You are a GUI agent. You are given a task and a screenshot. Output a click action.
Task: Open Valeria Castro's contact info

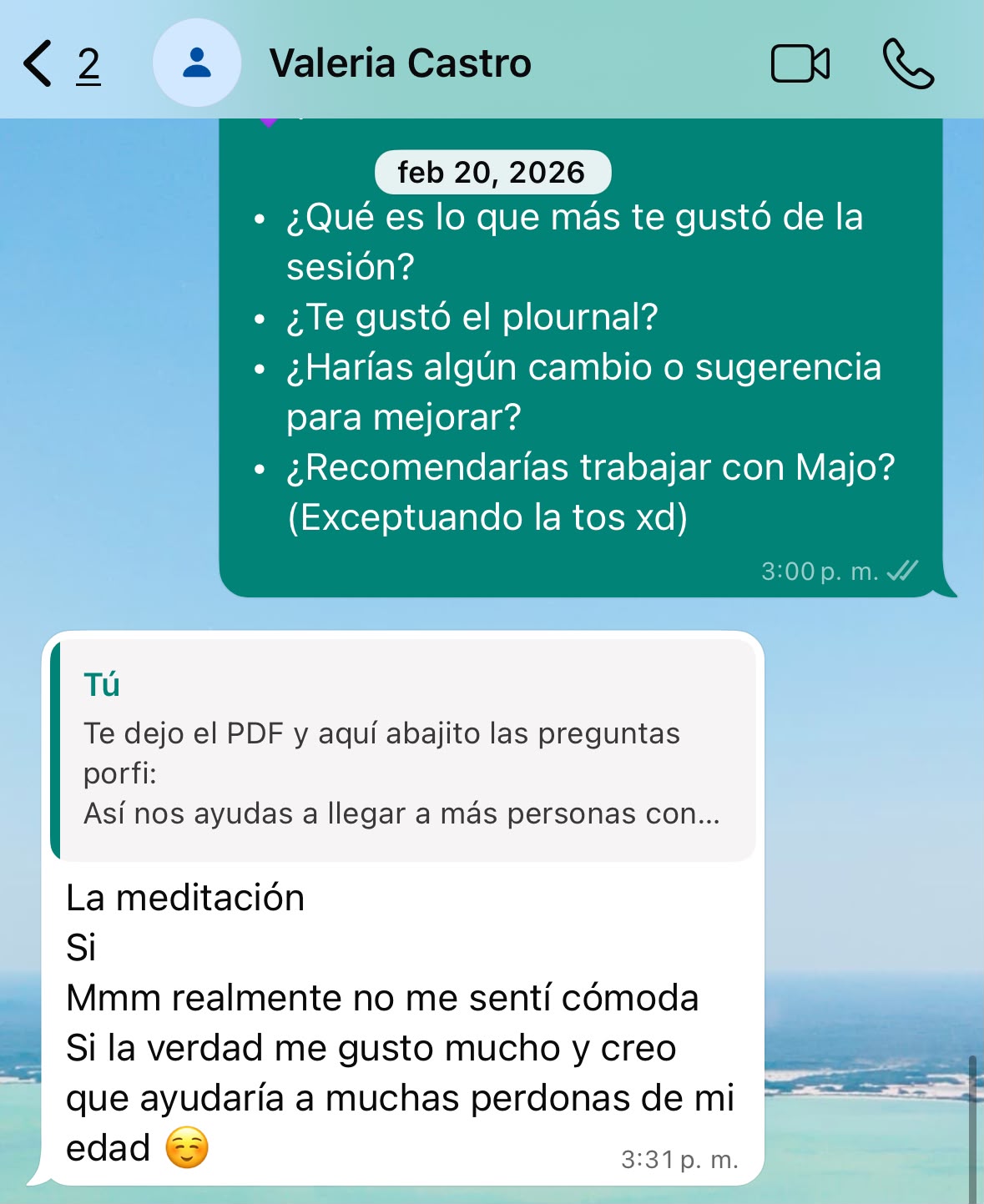click(x=400, y=63)
